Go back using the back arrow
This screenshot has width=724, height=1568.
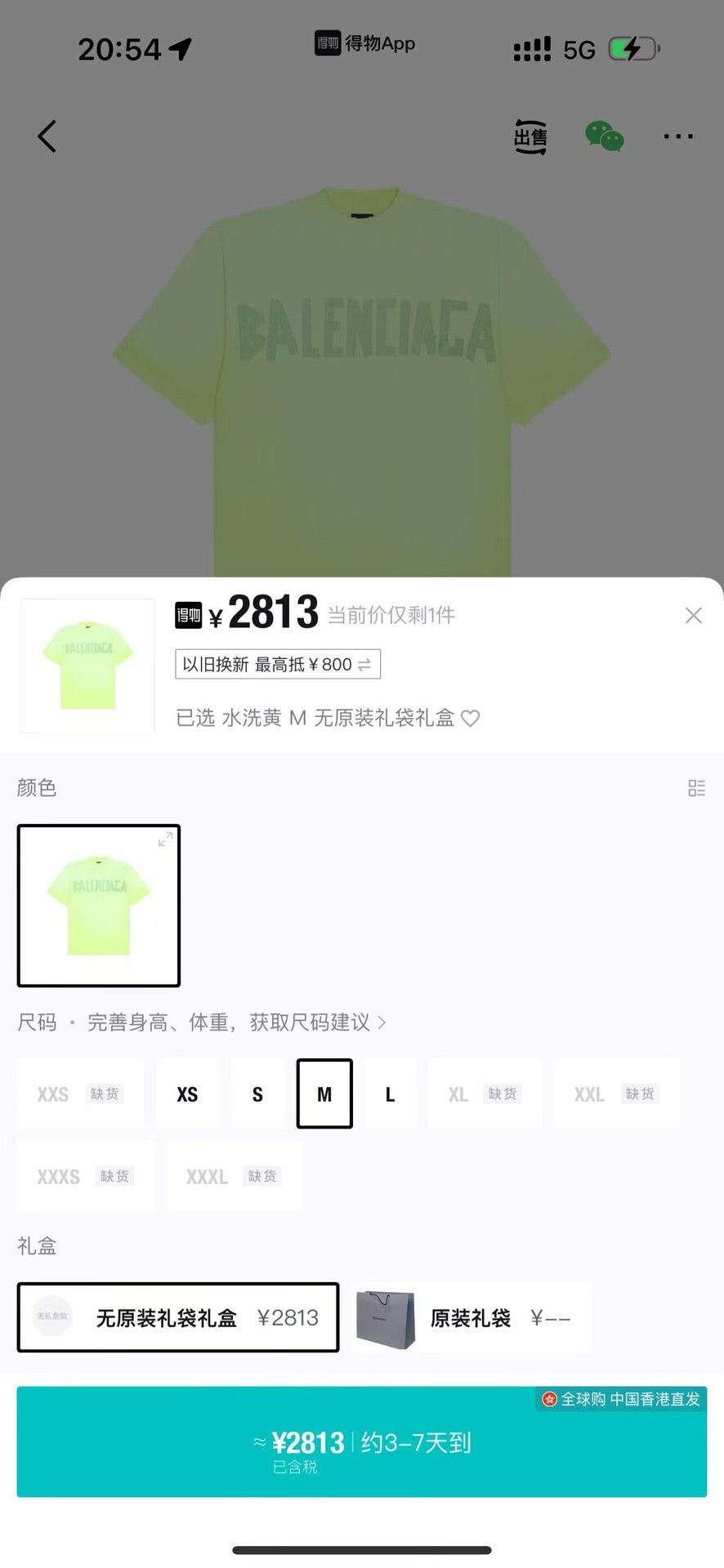coord(47,136)
